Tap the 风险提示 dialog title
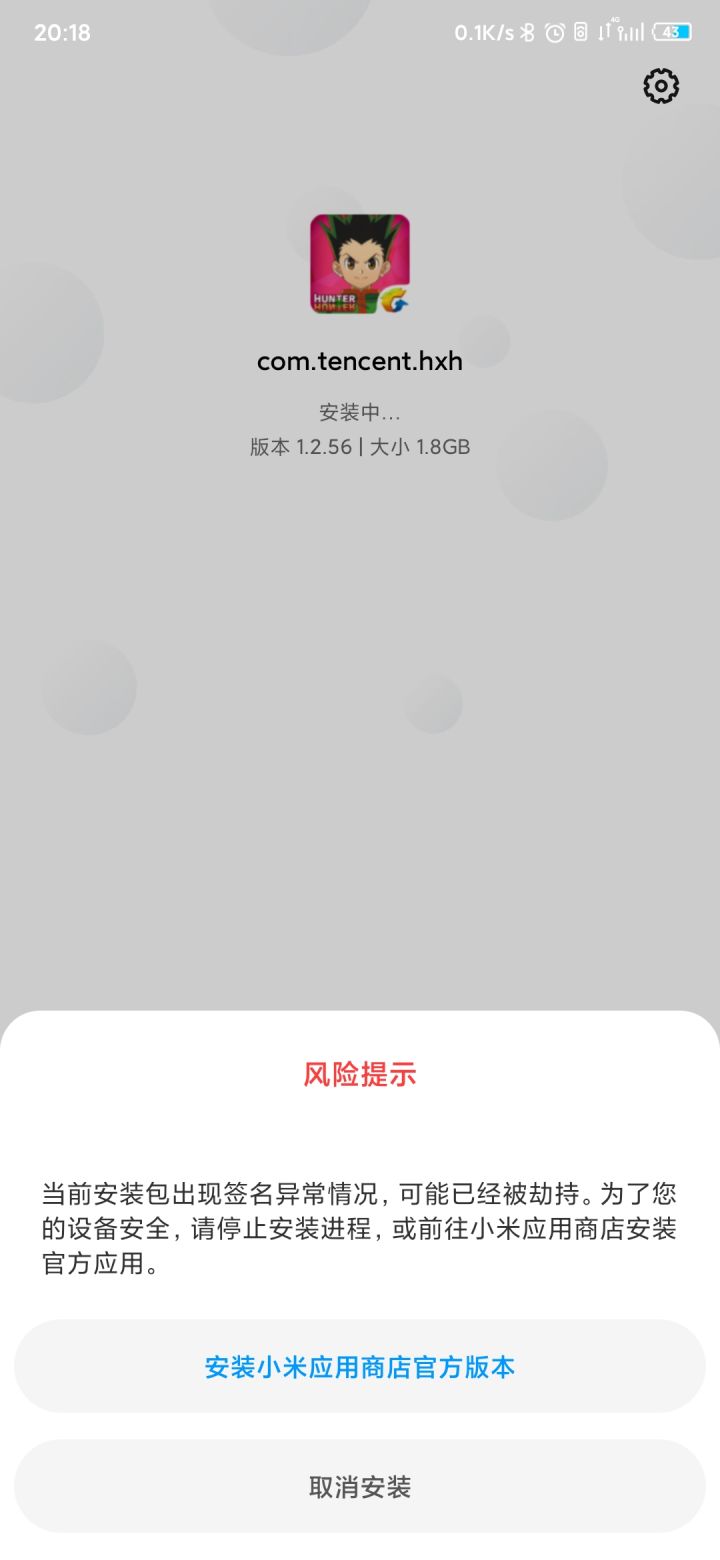Viewport: 720px width, 1560px height. click(x=360, y=1074)
